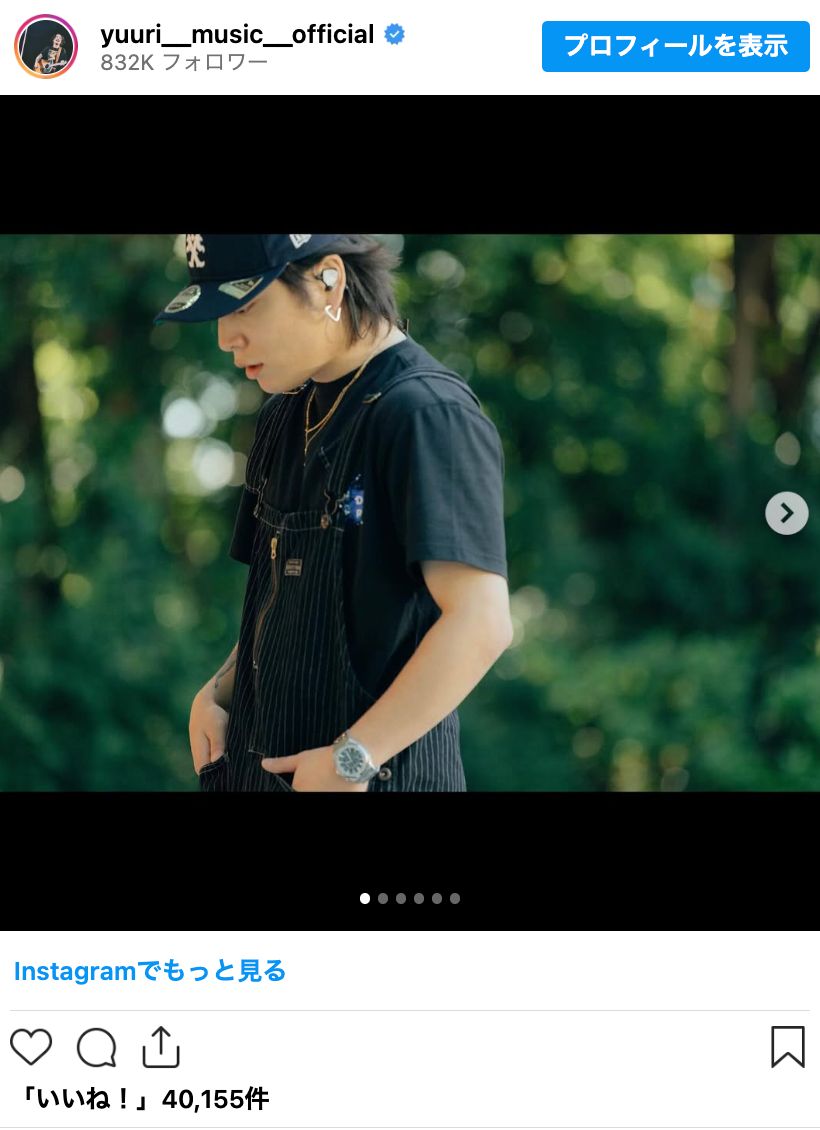Open yuuri__music__official profile avatar
The image size is (820, 1130).
pyautogui.click(x=45, y=46)
